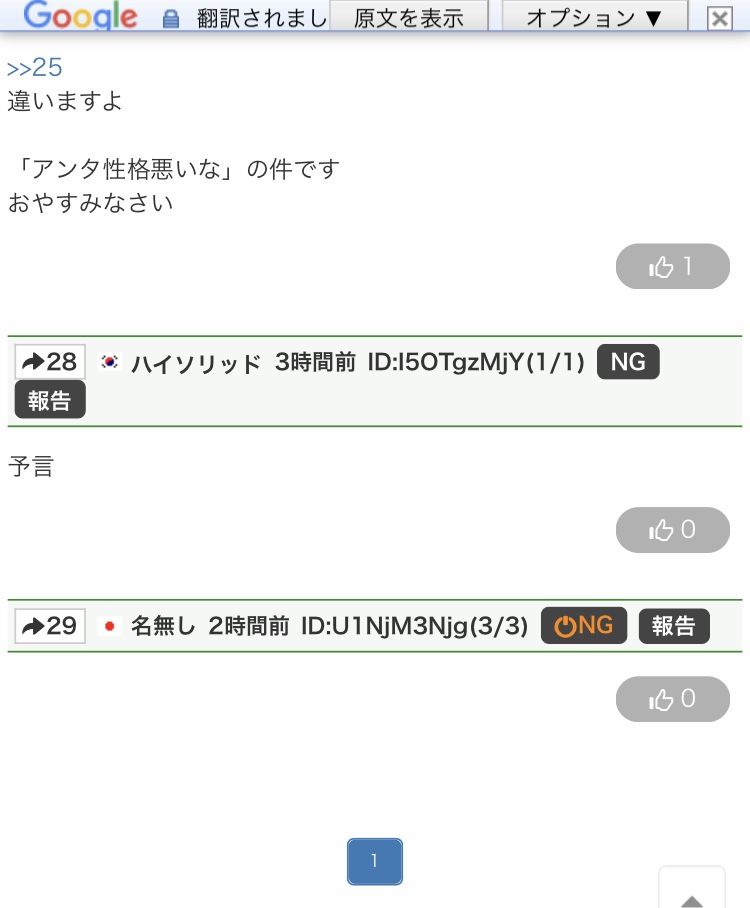Report post 29 via 報告 button
Image resolution: width=750 pixels, height=908 pixels.
673,625
